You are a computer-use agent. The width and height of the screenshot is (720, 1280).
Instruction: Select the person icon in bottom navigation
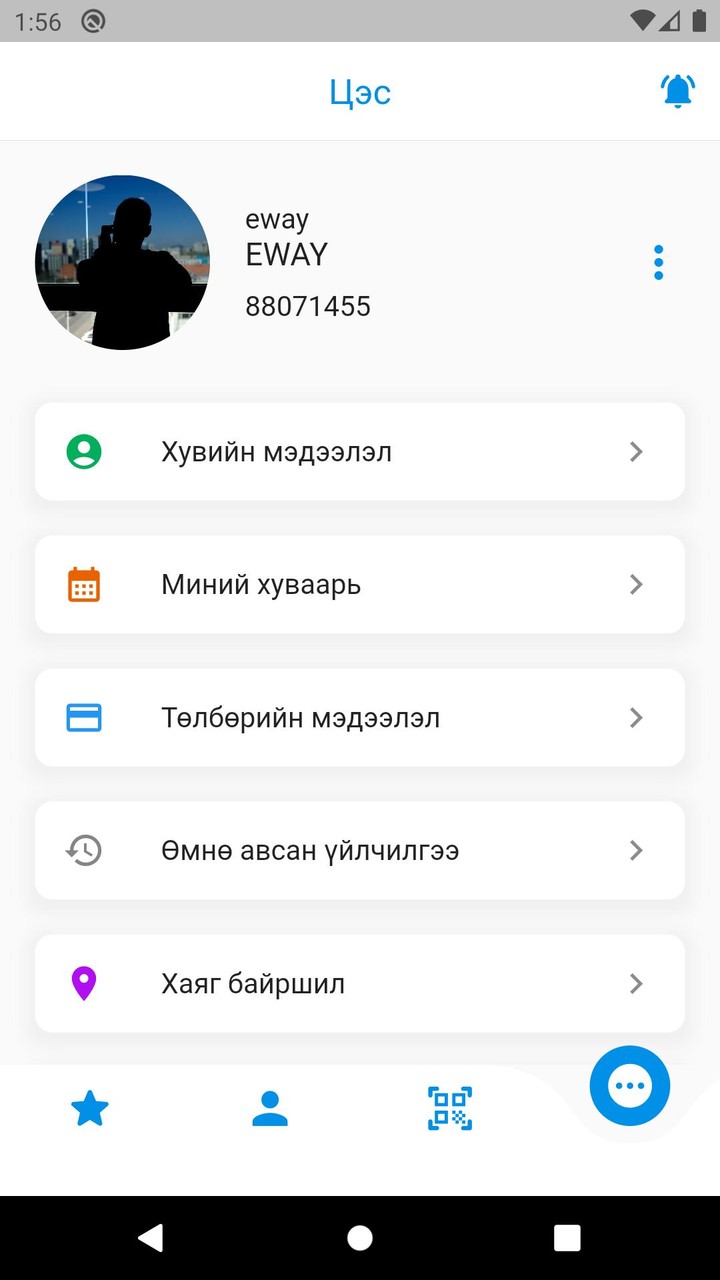pyautogui.click(x=269, y=1108)
